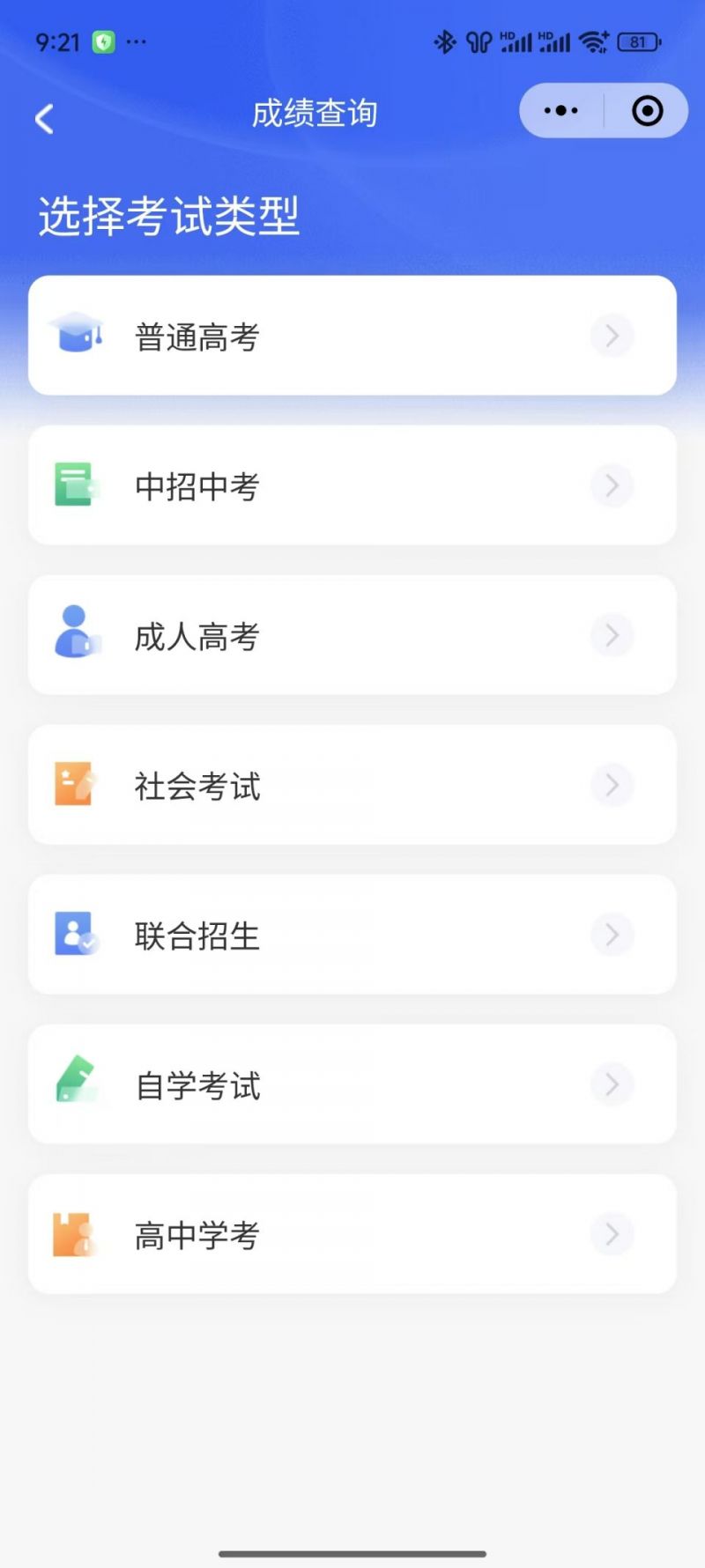
Task: Tap the battery indicator showing 81
Action: tap(640, 41)
